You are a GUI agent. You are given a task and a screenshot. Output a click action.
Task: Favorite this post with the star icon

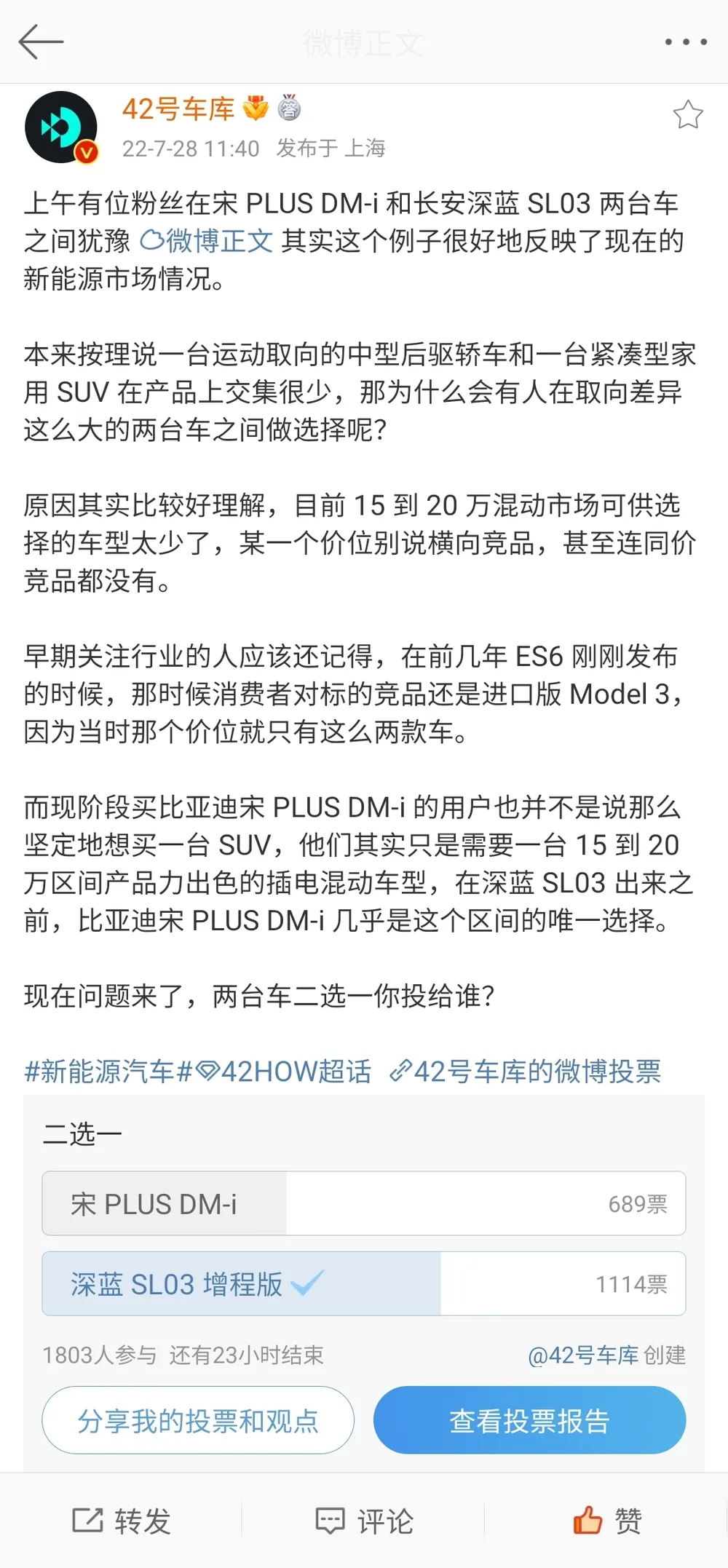click(x=687, y=115)
